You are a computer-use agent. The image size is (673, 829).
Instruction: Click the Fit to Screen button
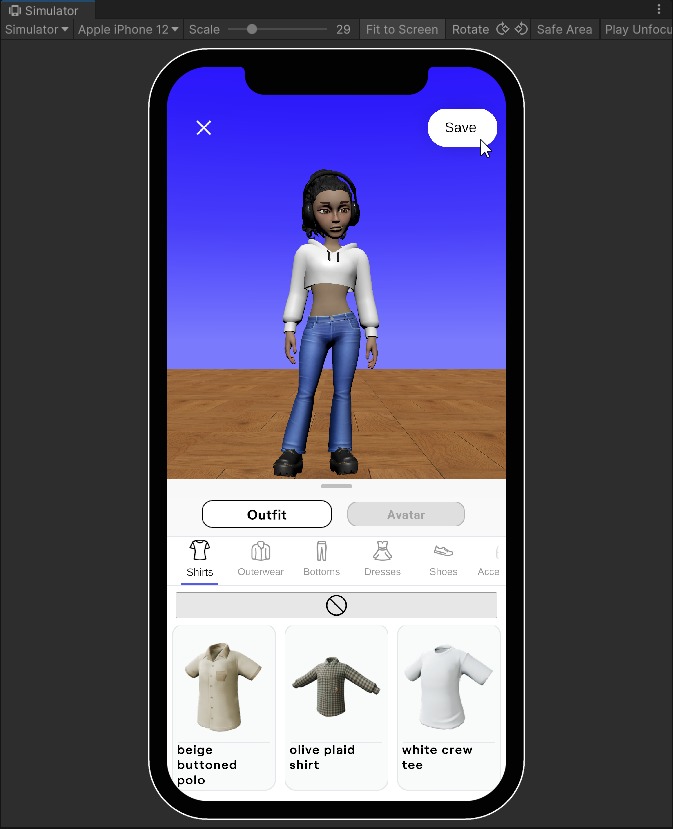[x=402, y=29]
